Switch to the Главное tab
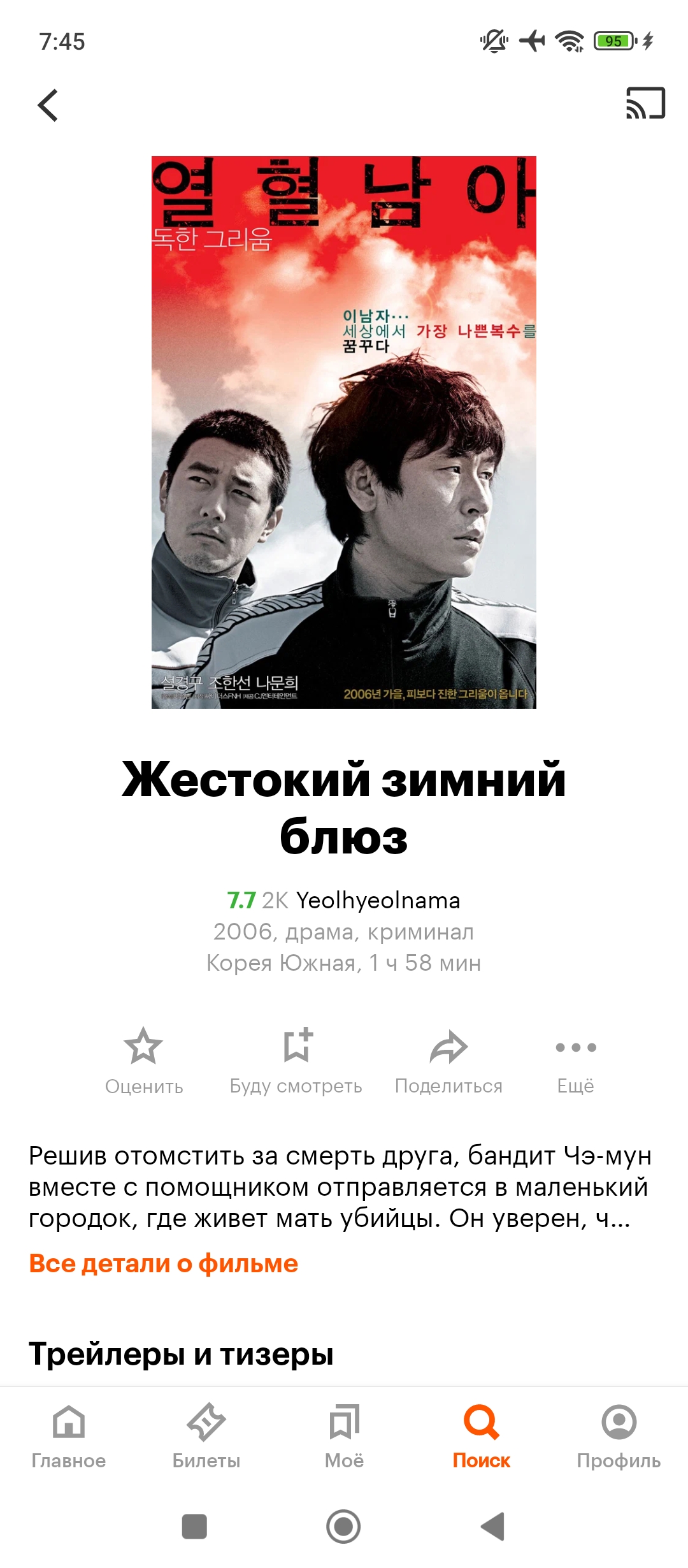The image size is (688, 1568). pos(69,1437)
